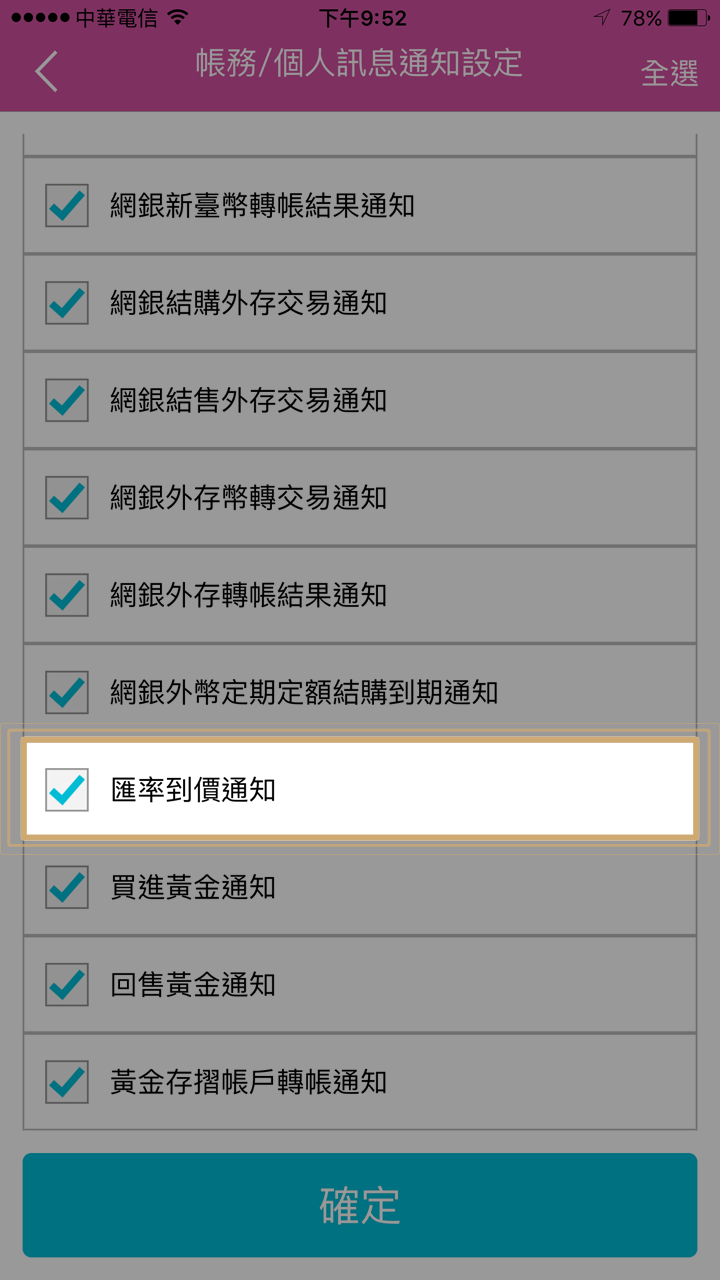Uncheck the 匯率到價通知 checkbox
Image resolution: width=720 pixels, height=1280 pixels.
[x=67, y=789]
